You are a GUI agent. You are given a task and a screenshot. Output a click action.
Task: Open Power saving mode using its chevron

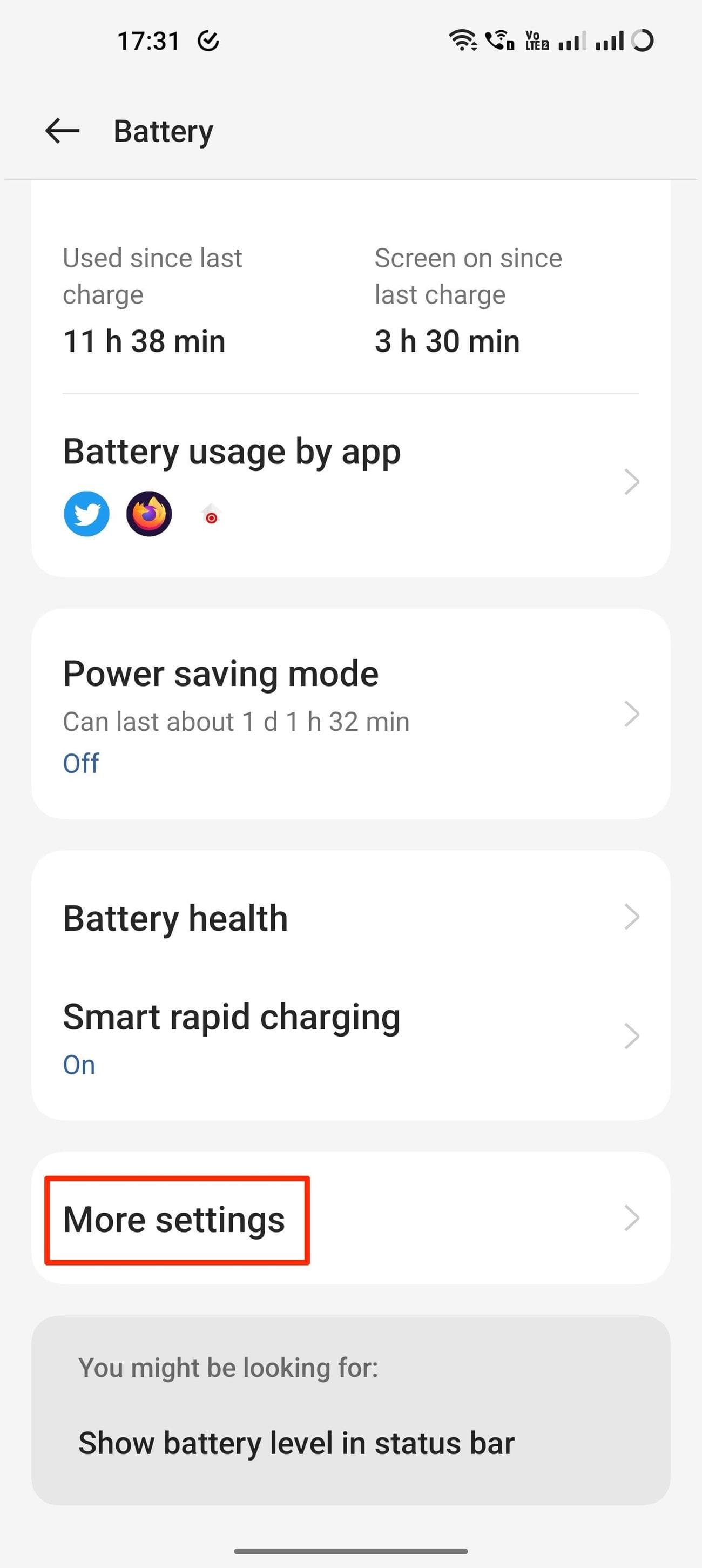tap(633, 714)
